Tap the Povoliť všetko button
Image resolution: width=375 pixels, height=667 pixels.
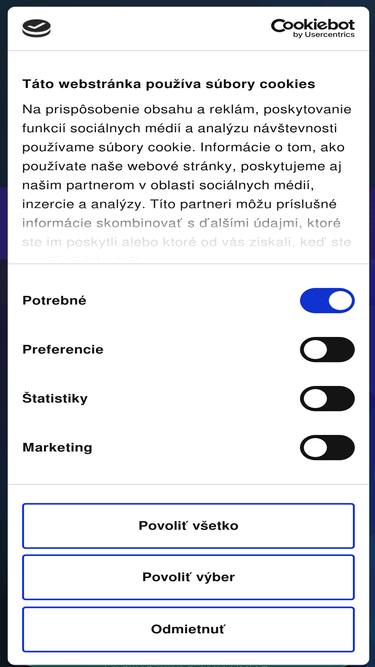188,526
